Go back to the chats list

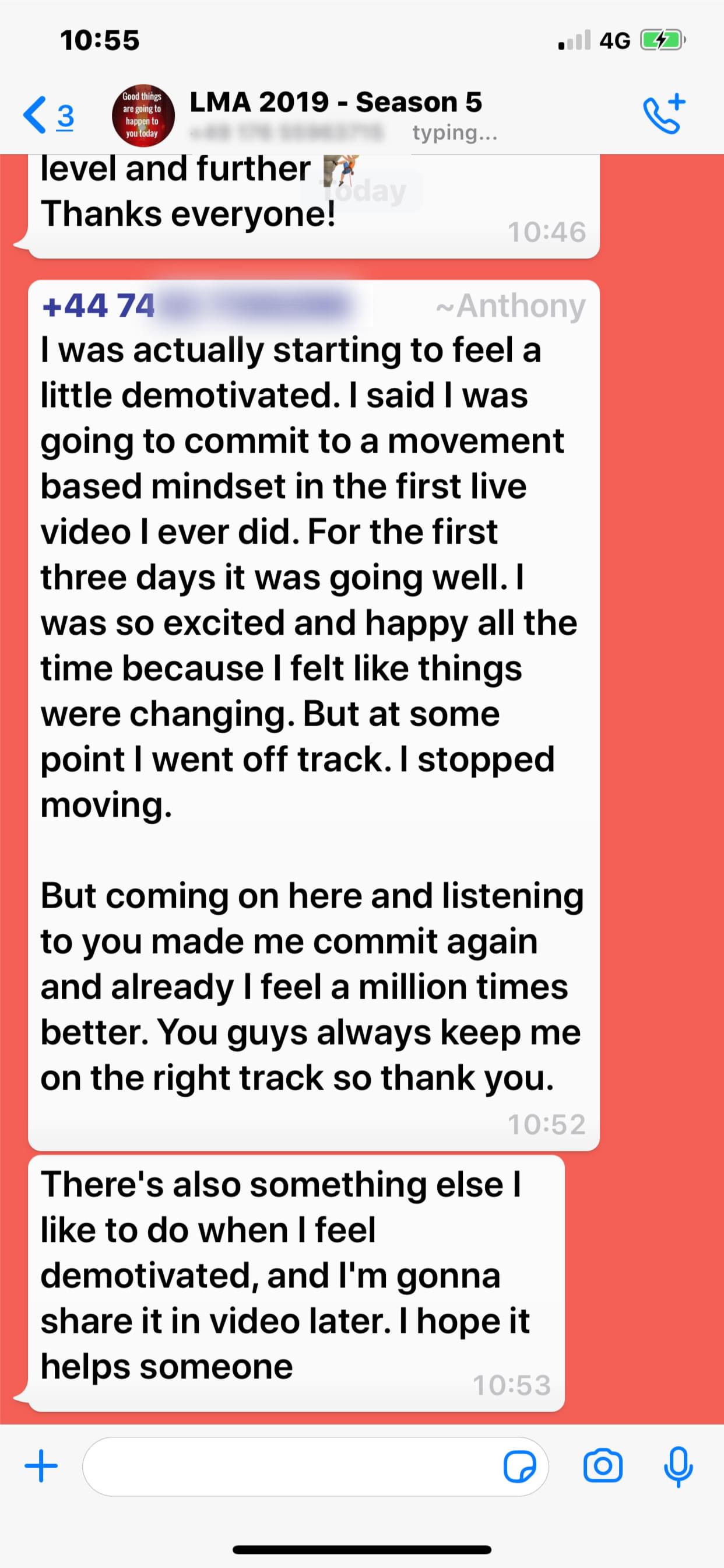click(47, 115)
